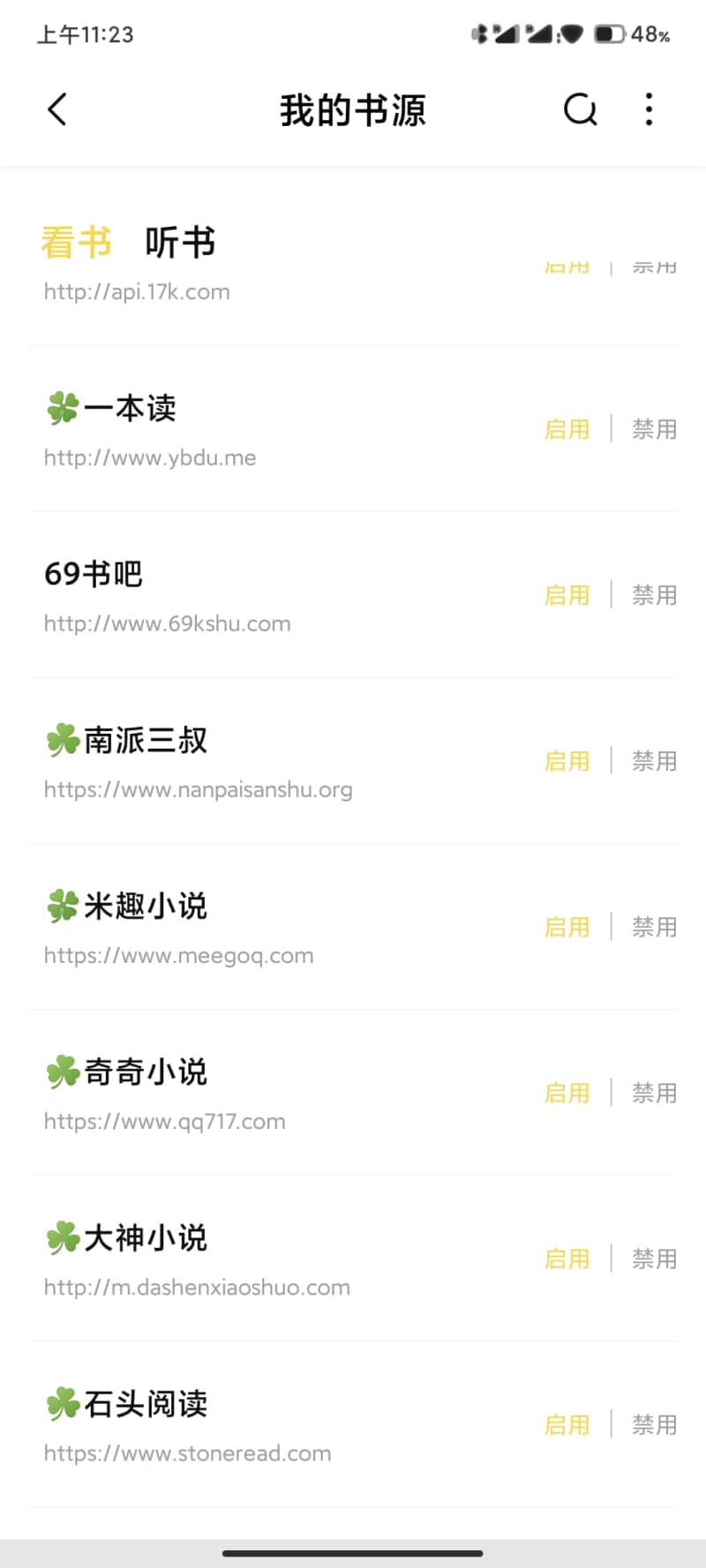Open the search icon in header
Image resolution: width=706 pixels, height=1568 pixels.
(x=580, y=110)
